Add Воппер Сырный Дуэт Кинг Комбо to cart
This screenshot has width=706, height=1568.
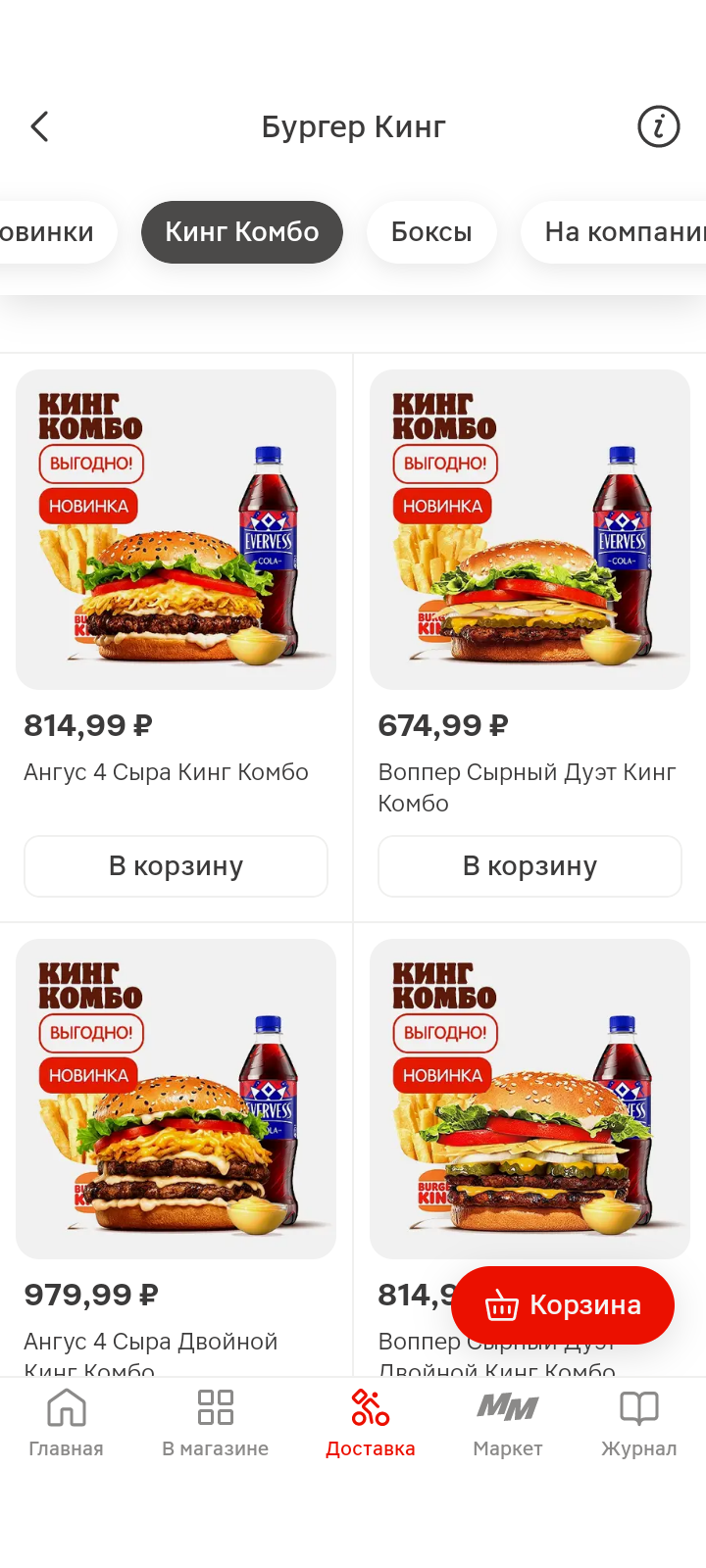(529, 866)
